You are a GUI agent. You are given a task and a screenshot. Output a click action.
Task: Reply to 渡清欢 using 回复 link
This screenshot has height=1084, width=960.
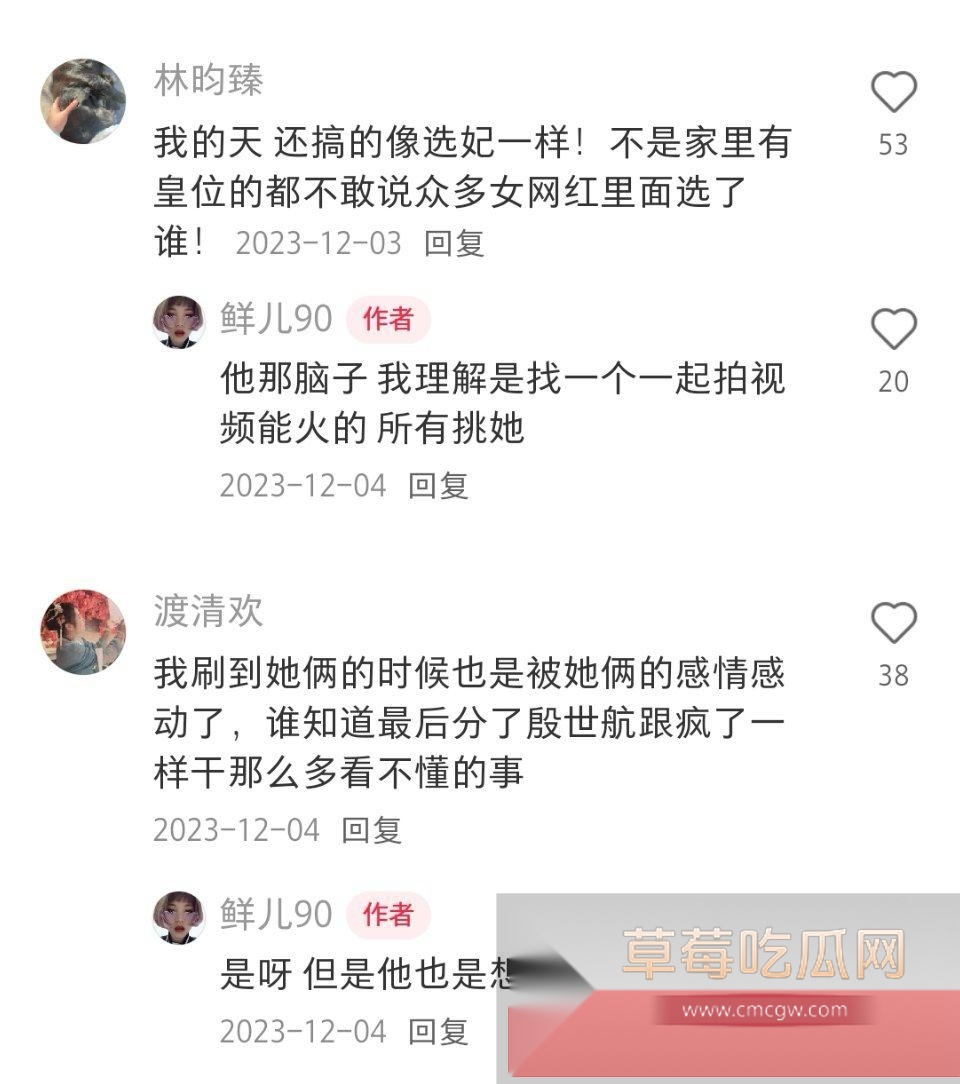[x=371, y=828]
